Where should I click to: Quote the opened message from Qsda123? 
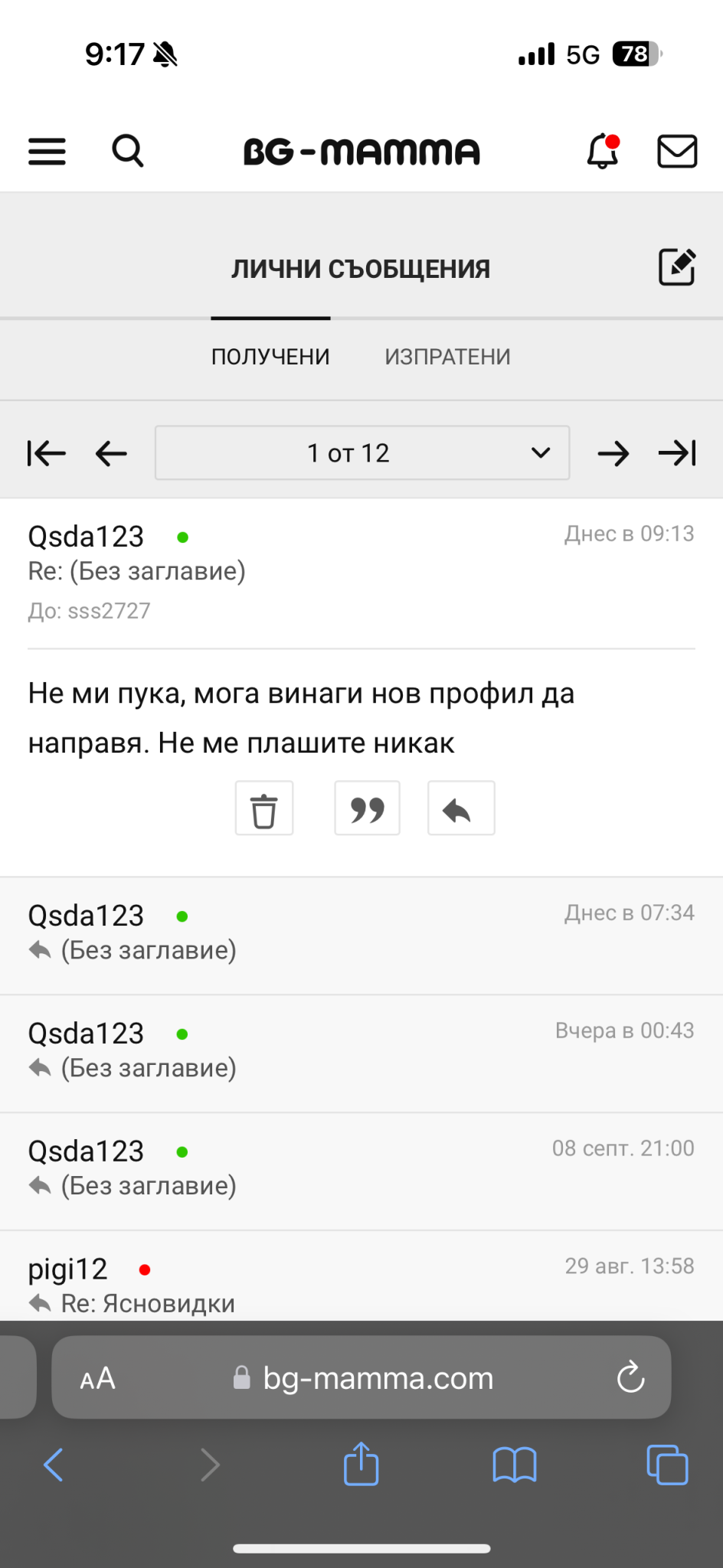pyautogui.click(x=367, y=808)
